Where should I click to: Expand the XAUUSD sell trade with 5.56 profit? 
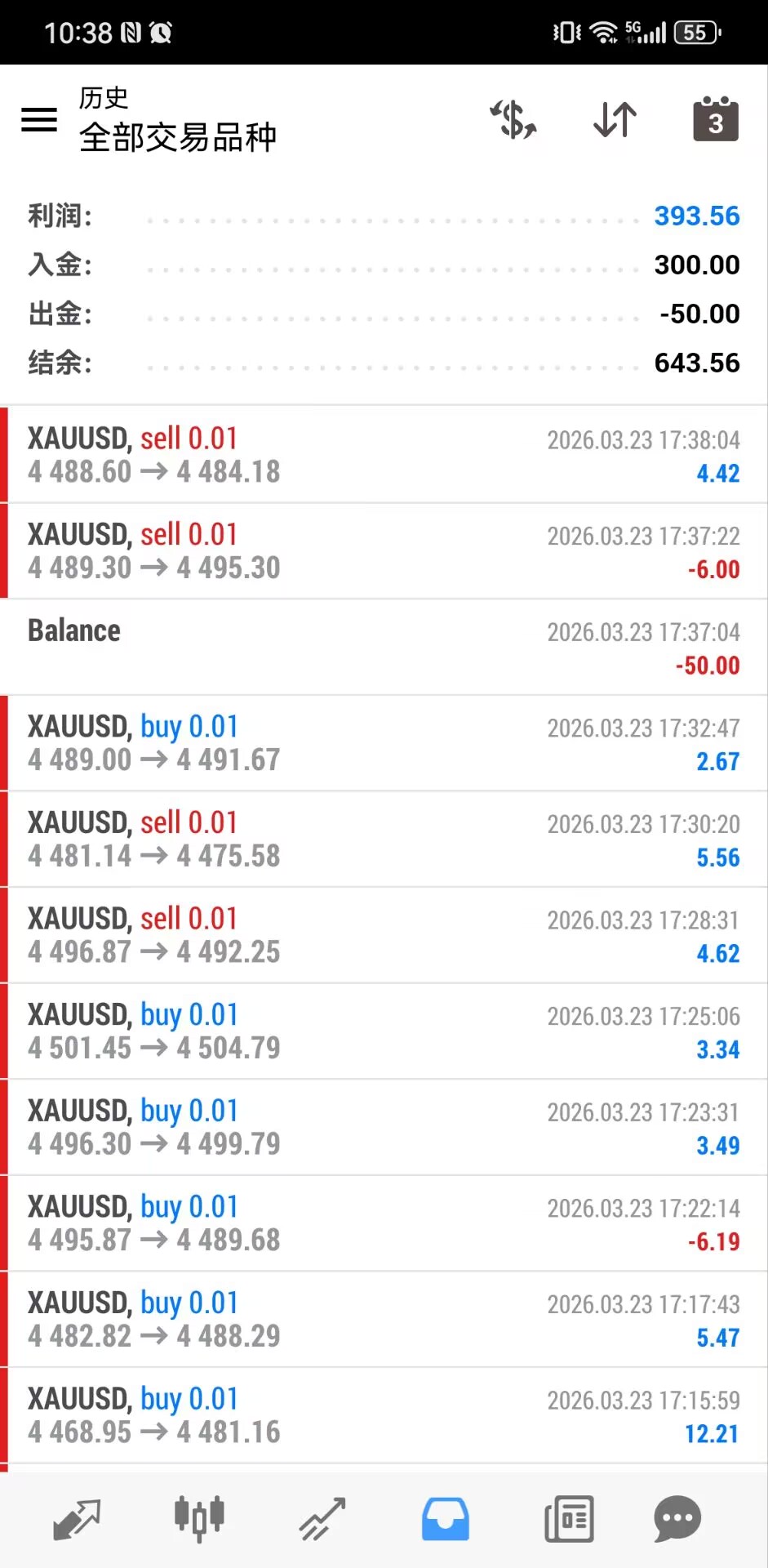click(384, 839)
